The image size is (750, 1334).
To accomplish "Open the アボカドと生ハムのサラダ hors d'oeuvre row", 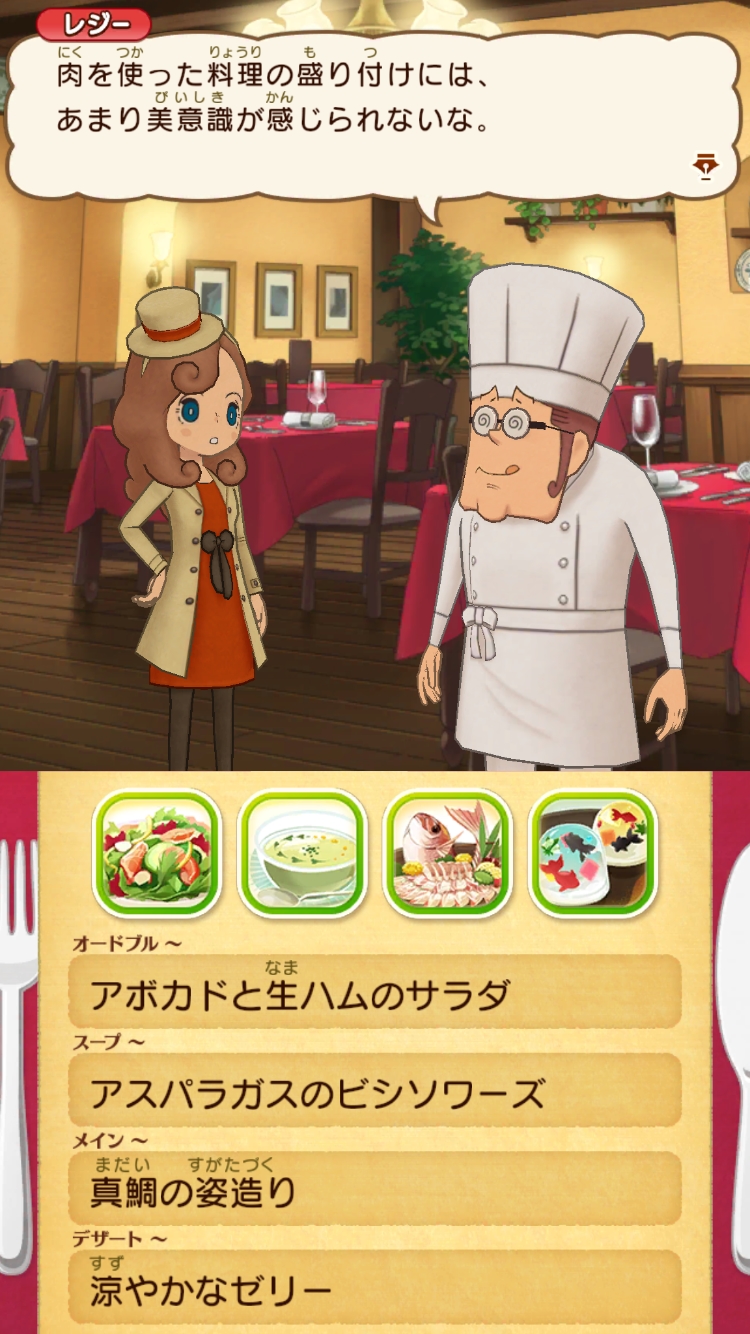I will click(375, 993).
